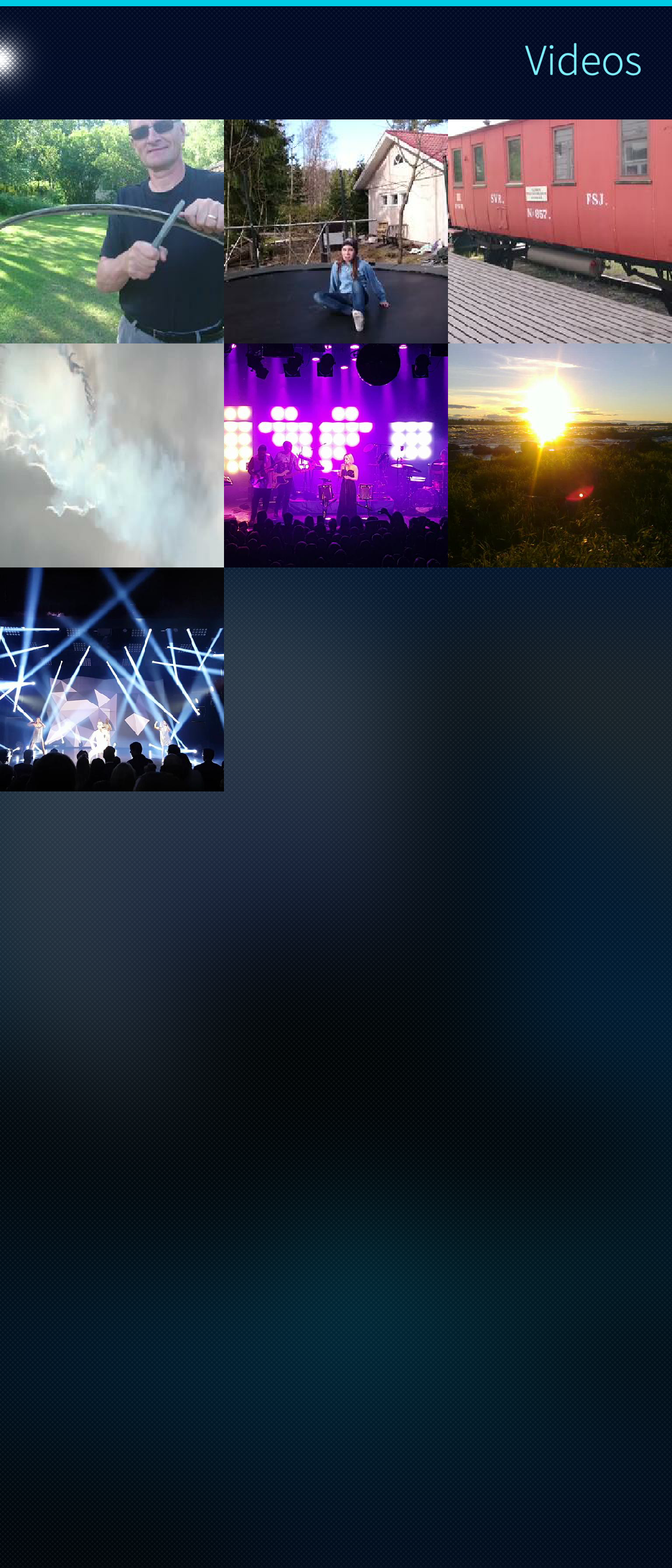Play the concert with blue light beams
This screenshot has width=672, height=1568.
point(112,679)
